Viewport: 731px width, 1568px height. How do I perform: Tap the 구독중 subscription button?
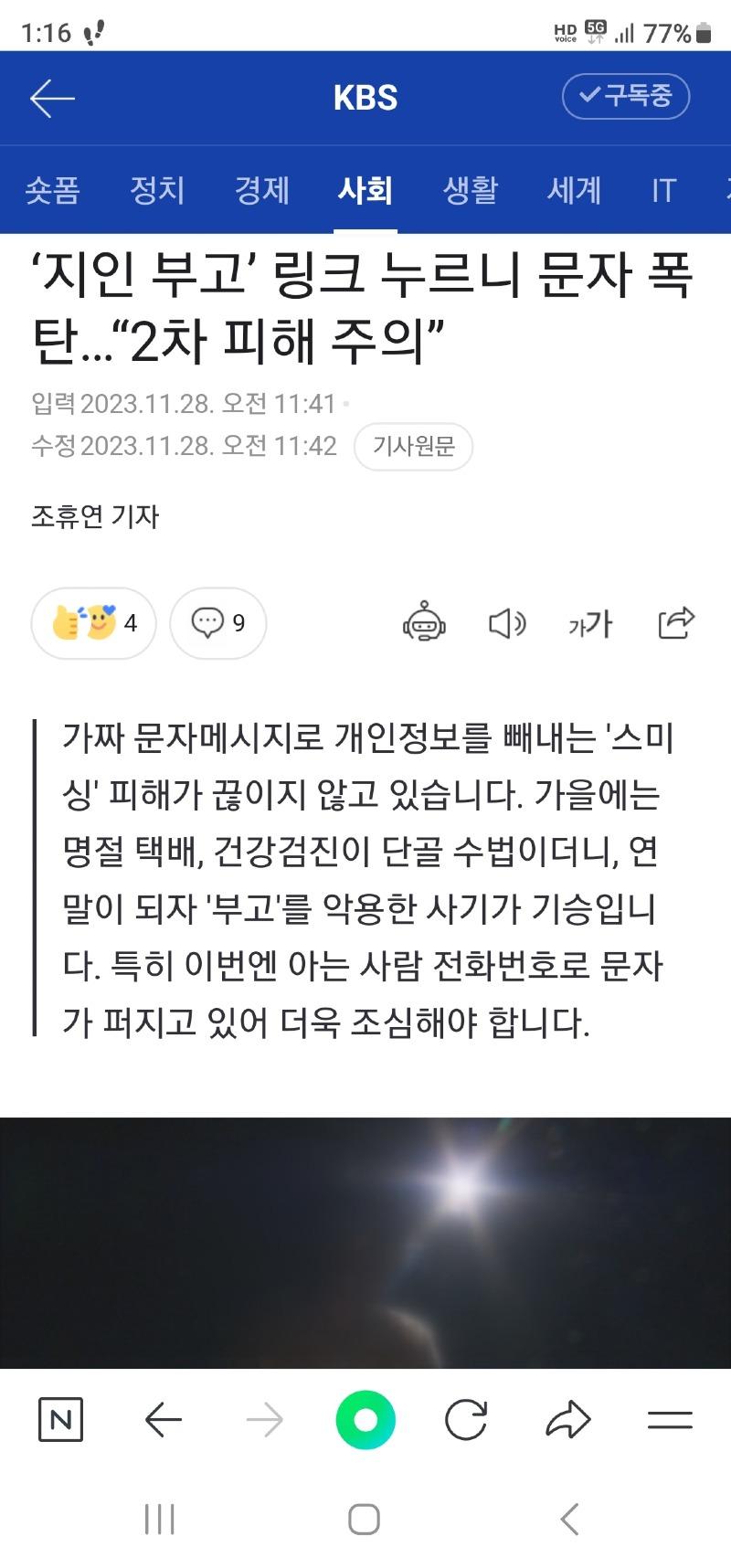626,96
